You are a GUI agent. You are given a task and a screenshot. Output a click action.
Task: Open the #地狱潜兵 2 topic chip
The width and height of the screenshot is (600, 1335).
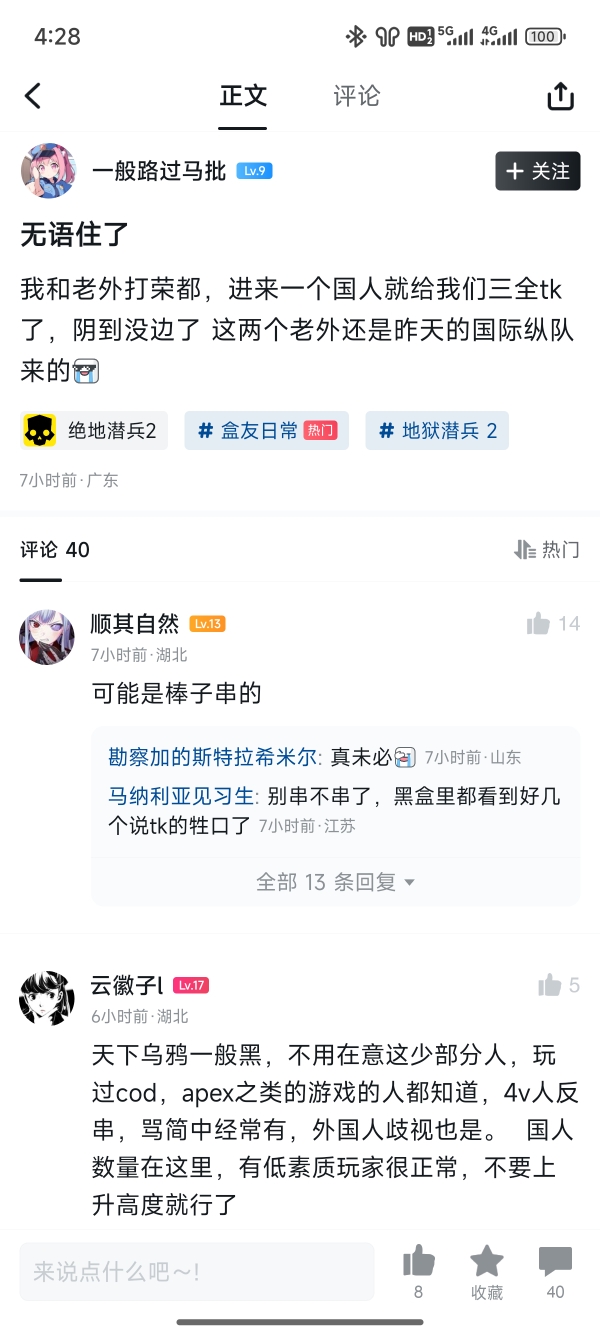click(437, 431)
